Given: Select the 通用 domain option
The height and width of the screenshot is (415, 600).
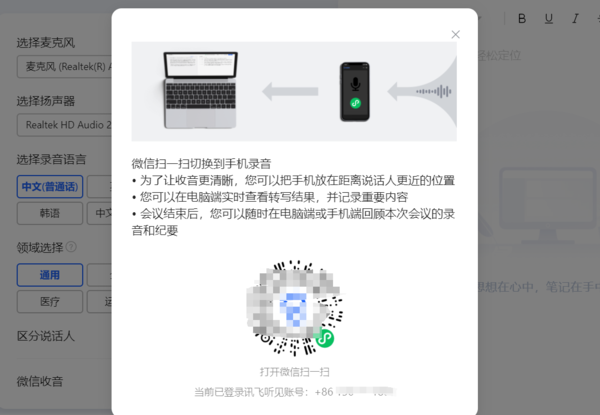Looking at the screenshot, I should (50, 275).
